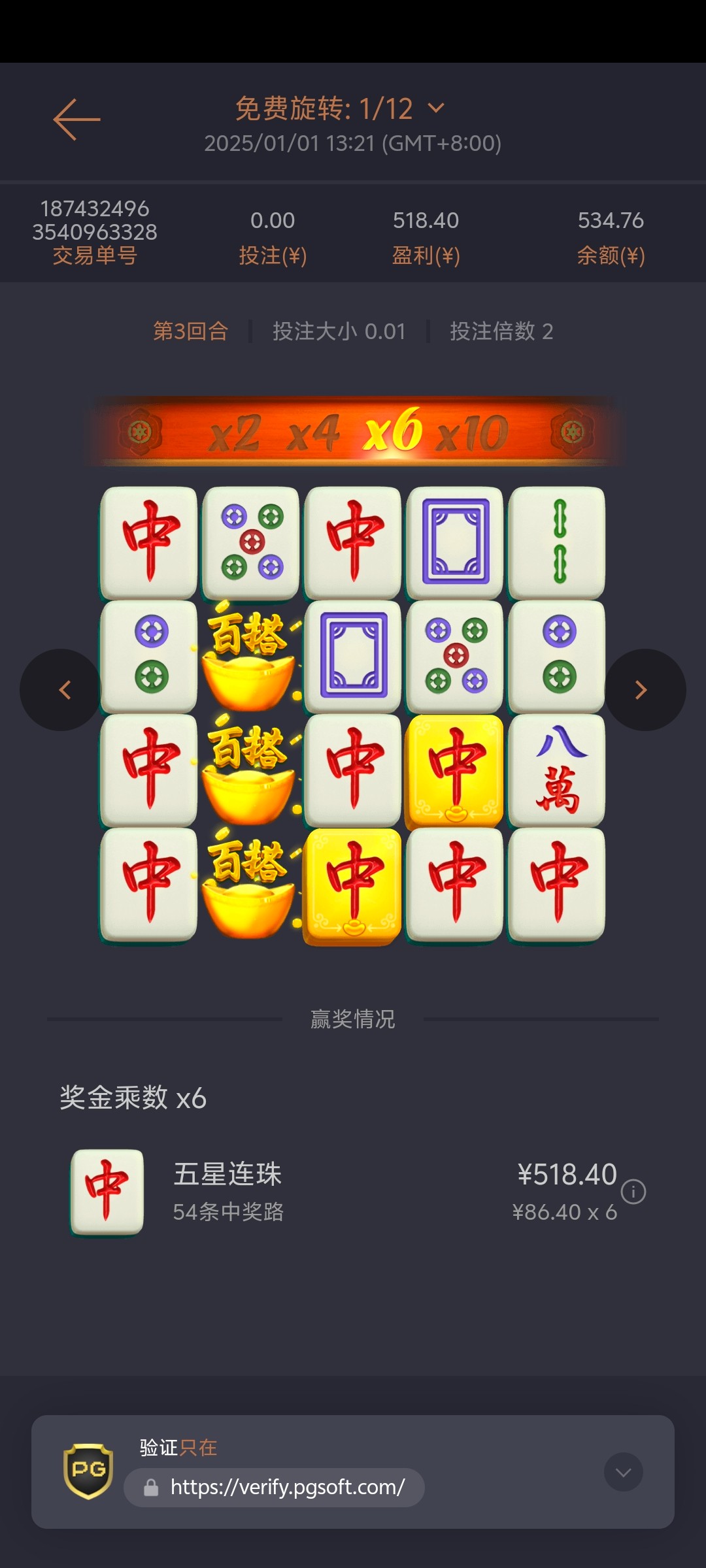Go back with the arrow icon
706x1568 pixels.
(76, 120)
